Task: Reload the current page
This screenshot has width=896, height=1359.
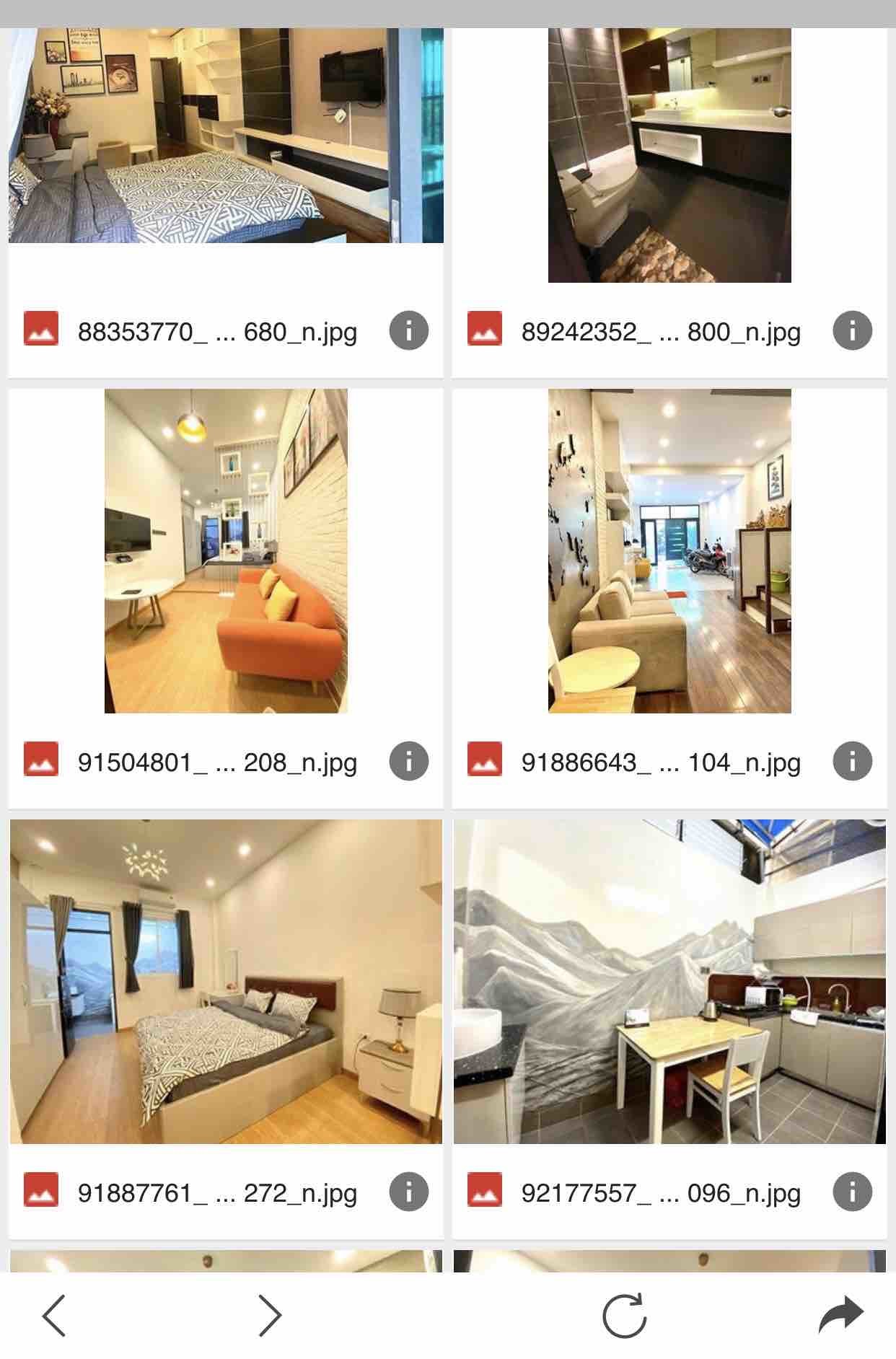Action: coord(624,1315)
